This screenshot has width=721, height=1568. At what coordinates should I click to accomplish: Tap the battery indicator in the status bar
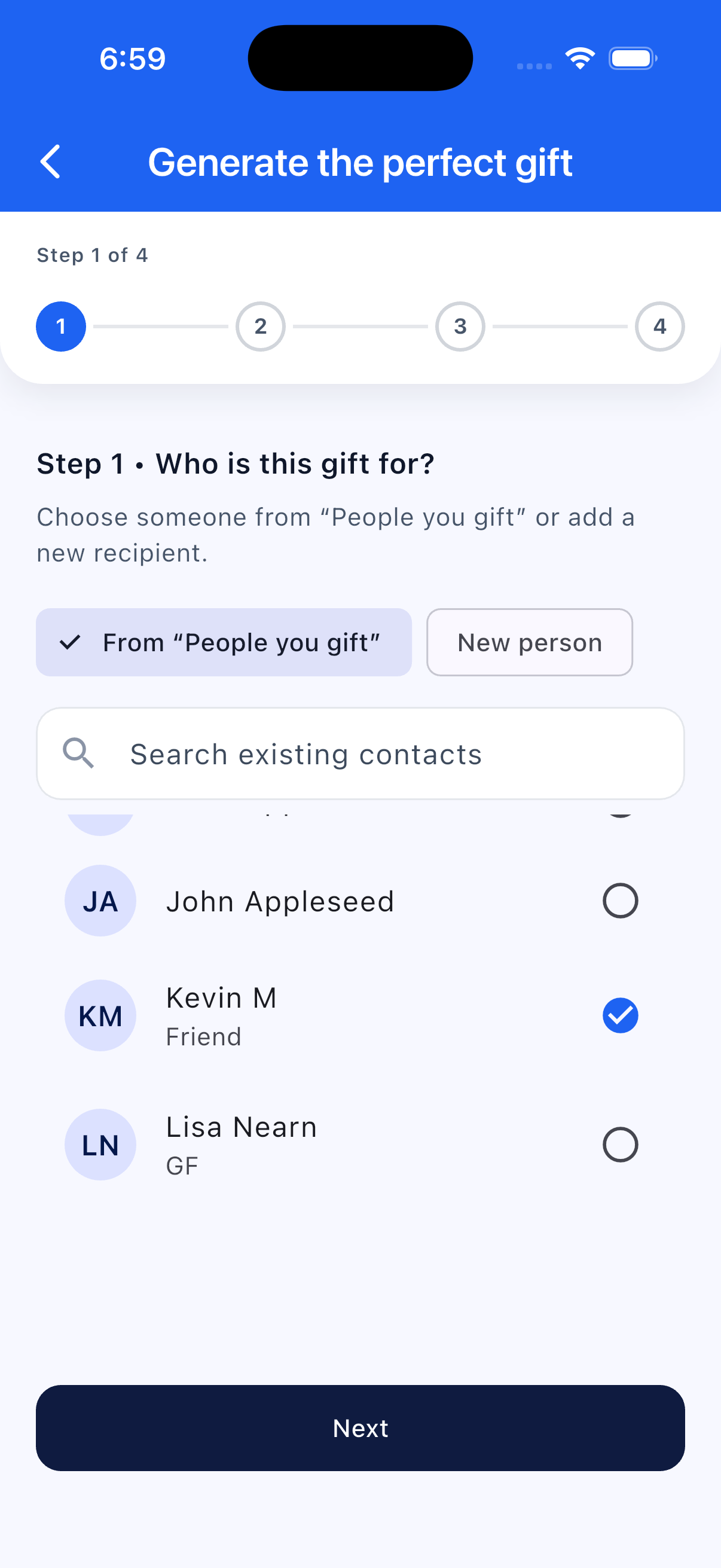coord(632,58)
